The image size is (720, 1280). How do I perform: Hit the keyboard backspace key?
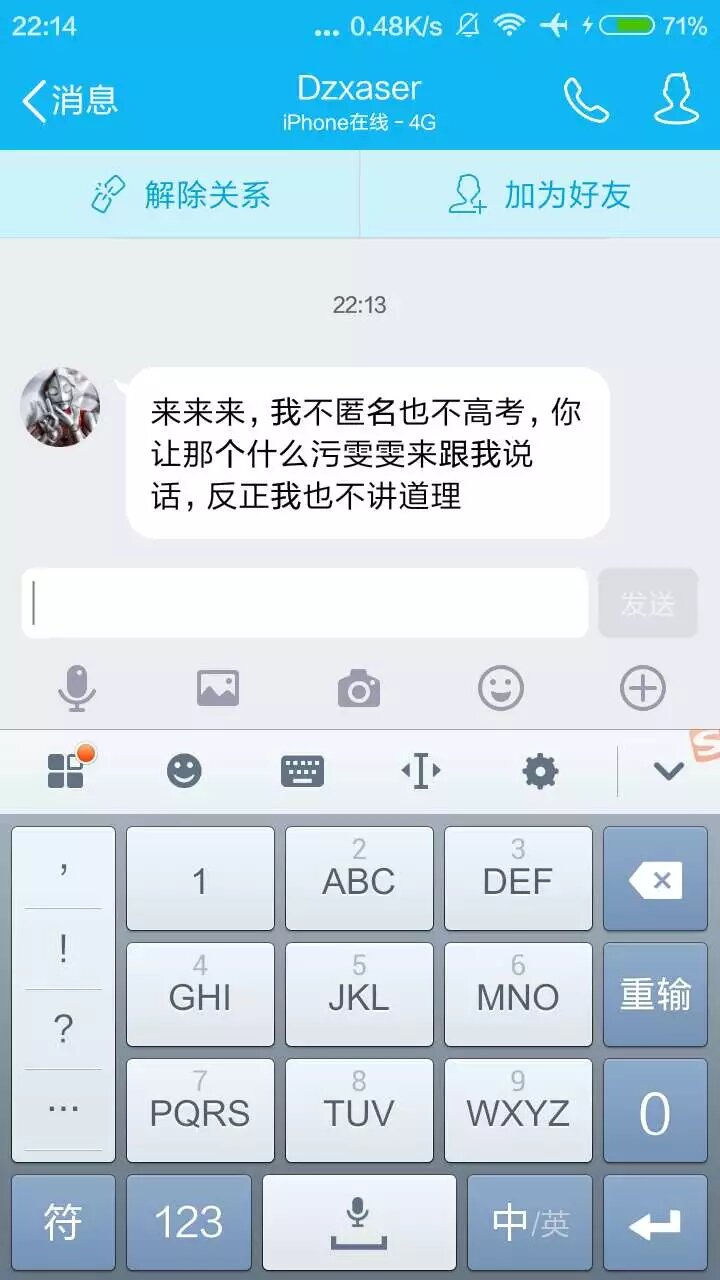[655, 880]
